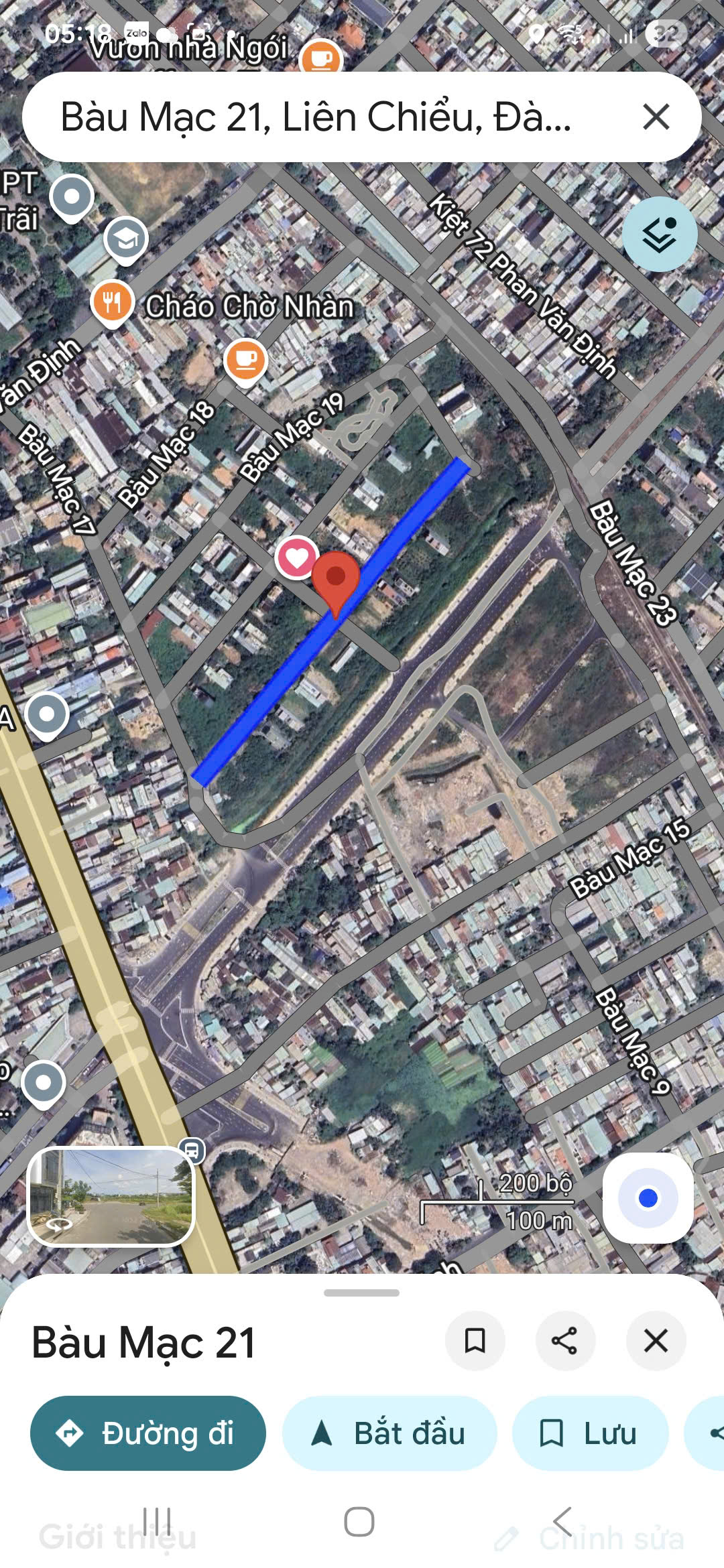Go back using the system back button
Image resolution: width=724 pixels, height=1568 pixels.
click(562, 1522)
